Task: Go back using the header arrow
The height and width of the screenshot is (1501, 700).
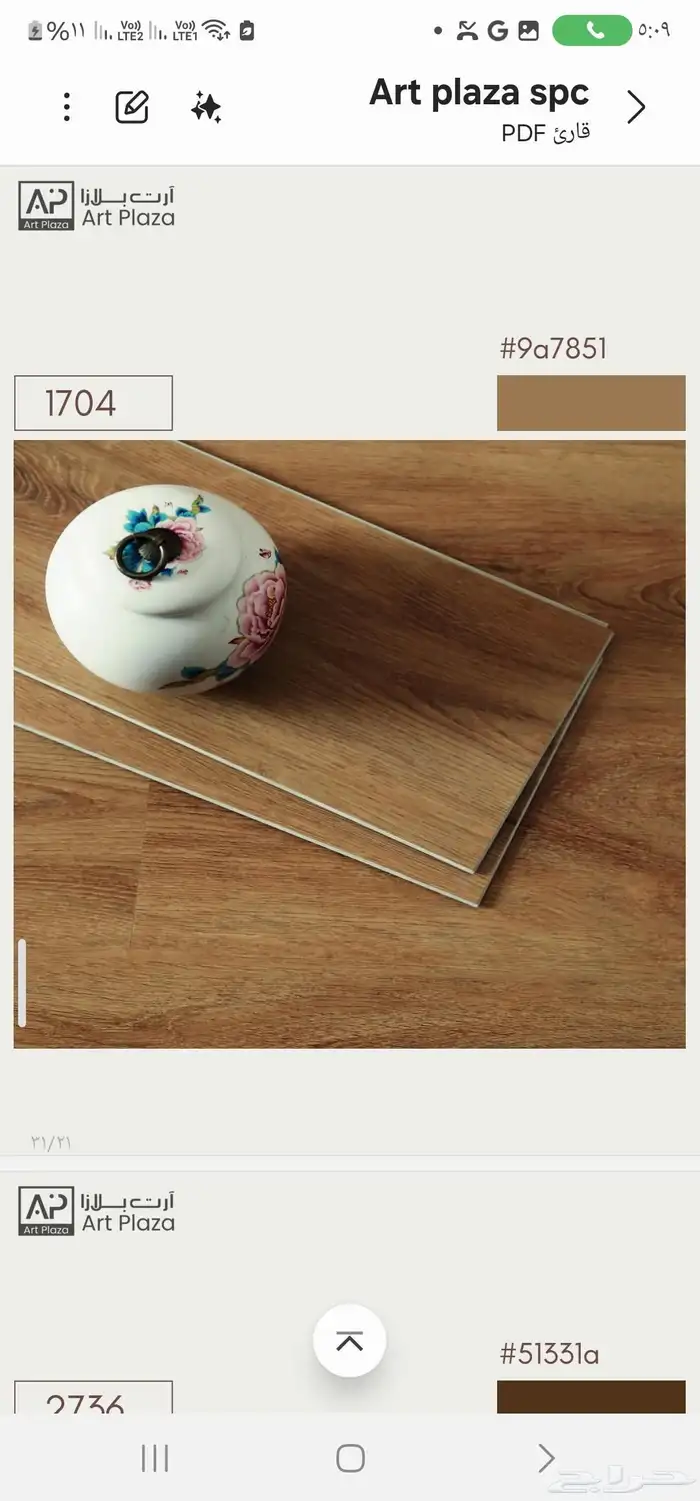Action: 636,107
